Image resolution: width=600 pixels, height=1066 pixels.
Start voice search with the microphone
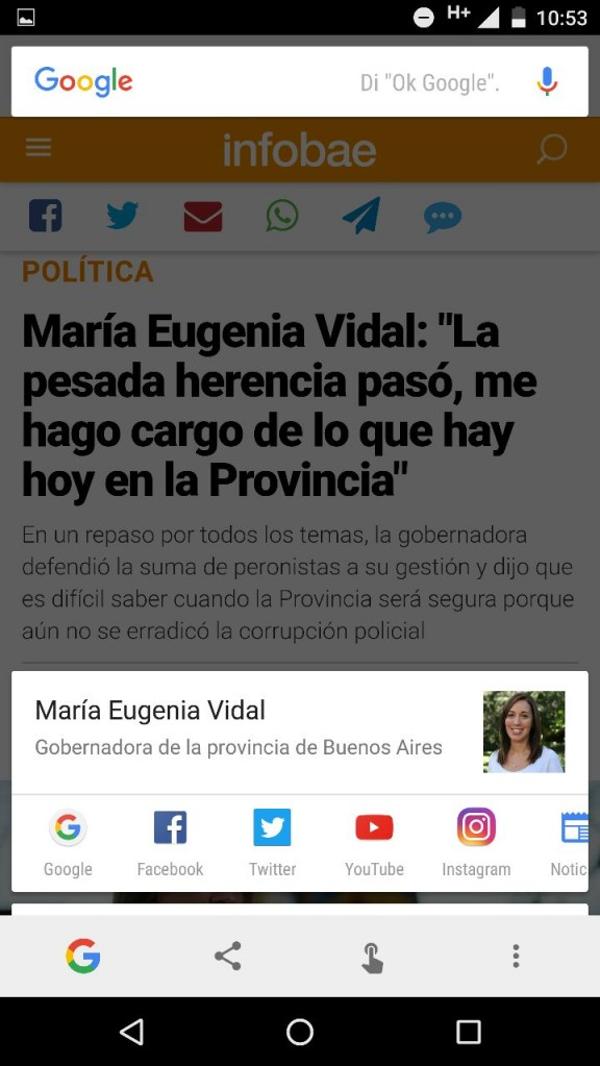tap(546, 81)
